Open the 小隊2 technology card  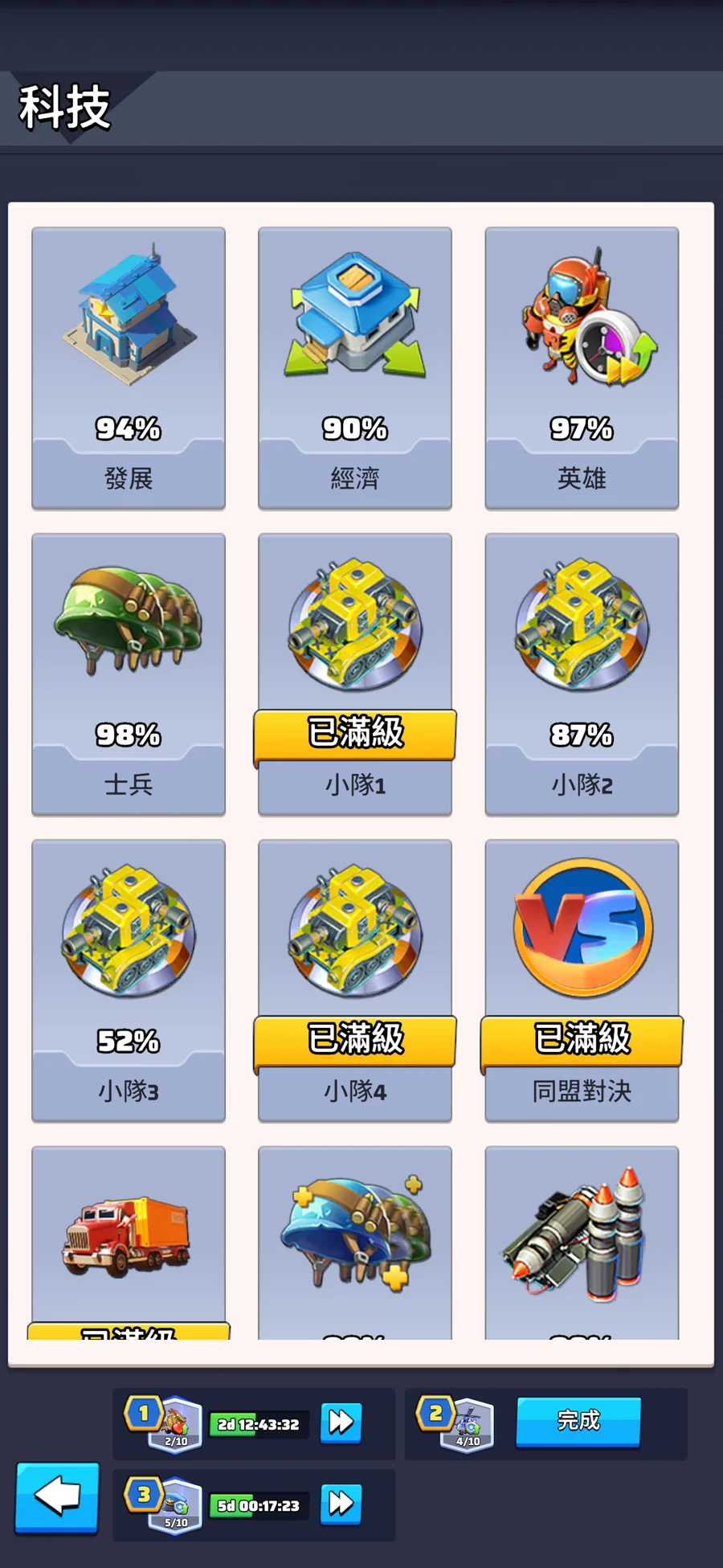pos(581,673)
